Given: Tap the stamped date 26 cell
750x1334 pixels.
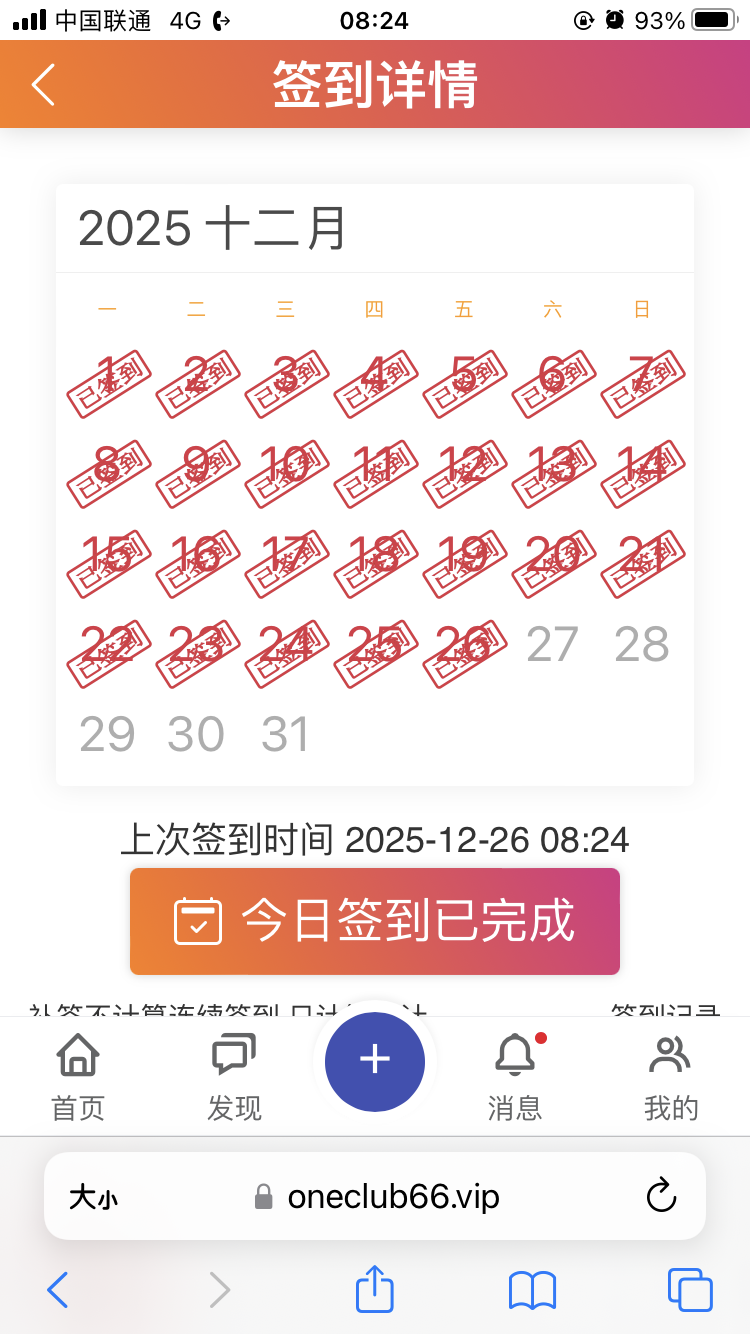Looking at the screenshot, I should coord(462,645).
